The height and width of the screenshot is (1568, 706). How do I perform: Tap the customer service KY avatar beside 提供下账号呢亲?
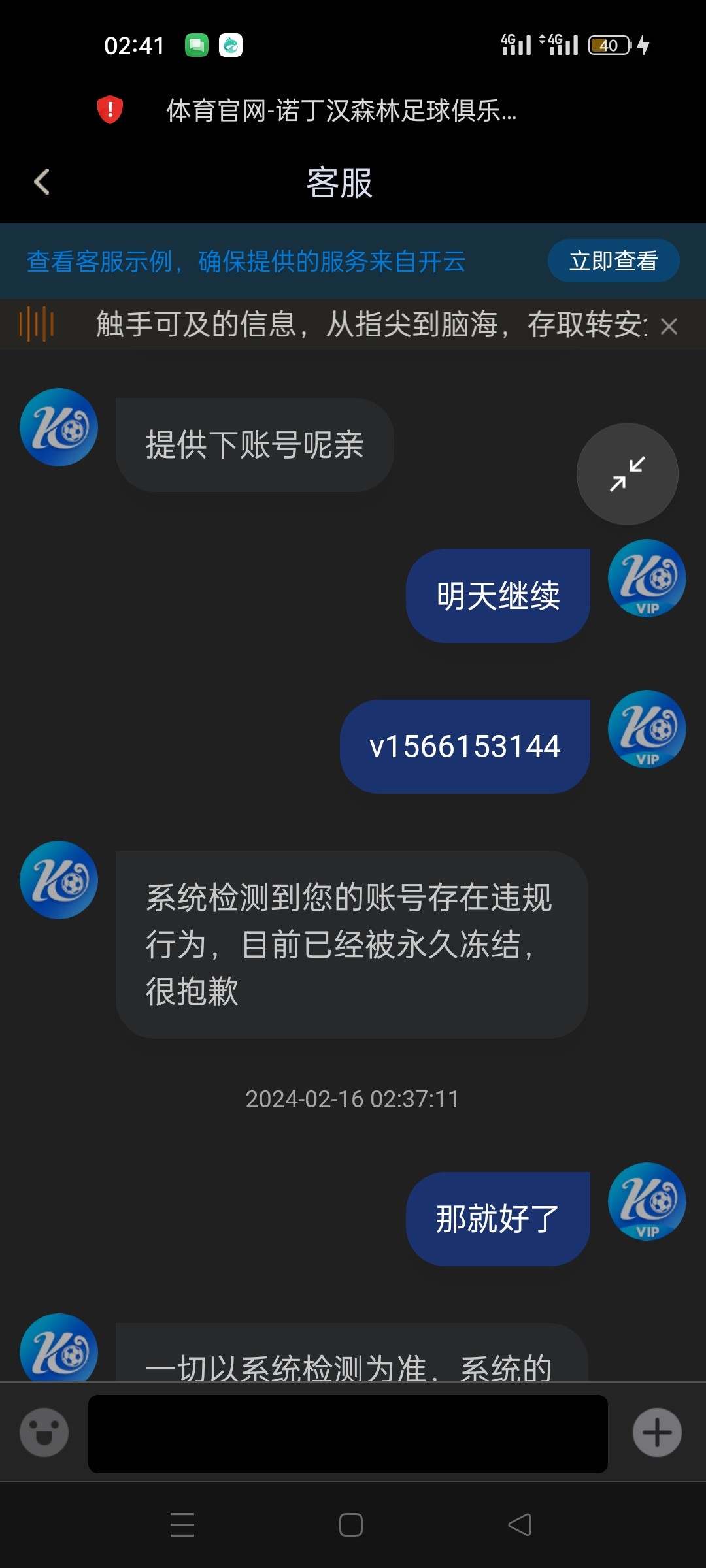pos(58,427)
